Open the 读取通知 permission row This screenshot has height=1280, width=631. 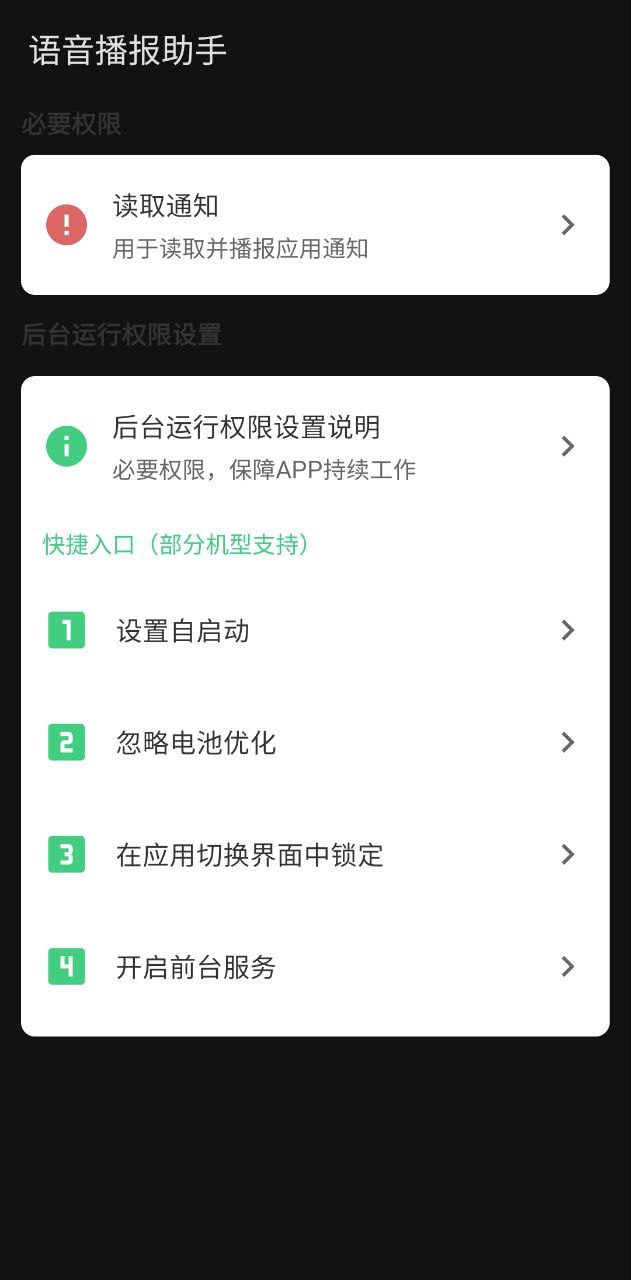click(x=315, y=225)
